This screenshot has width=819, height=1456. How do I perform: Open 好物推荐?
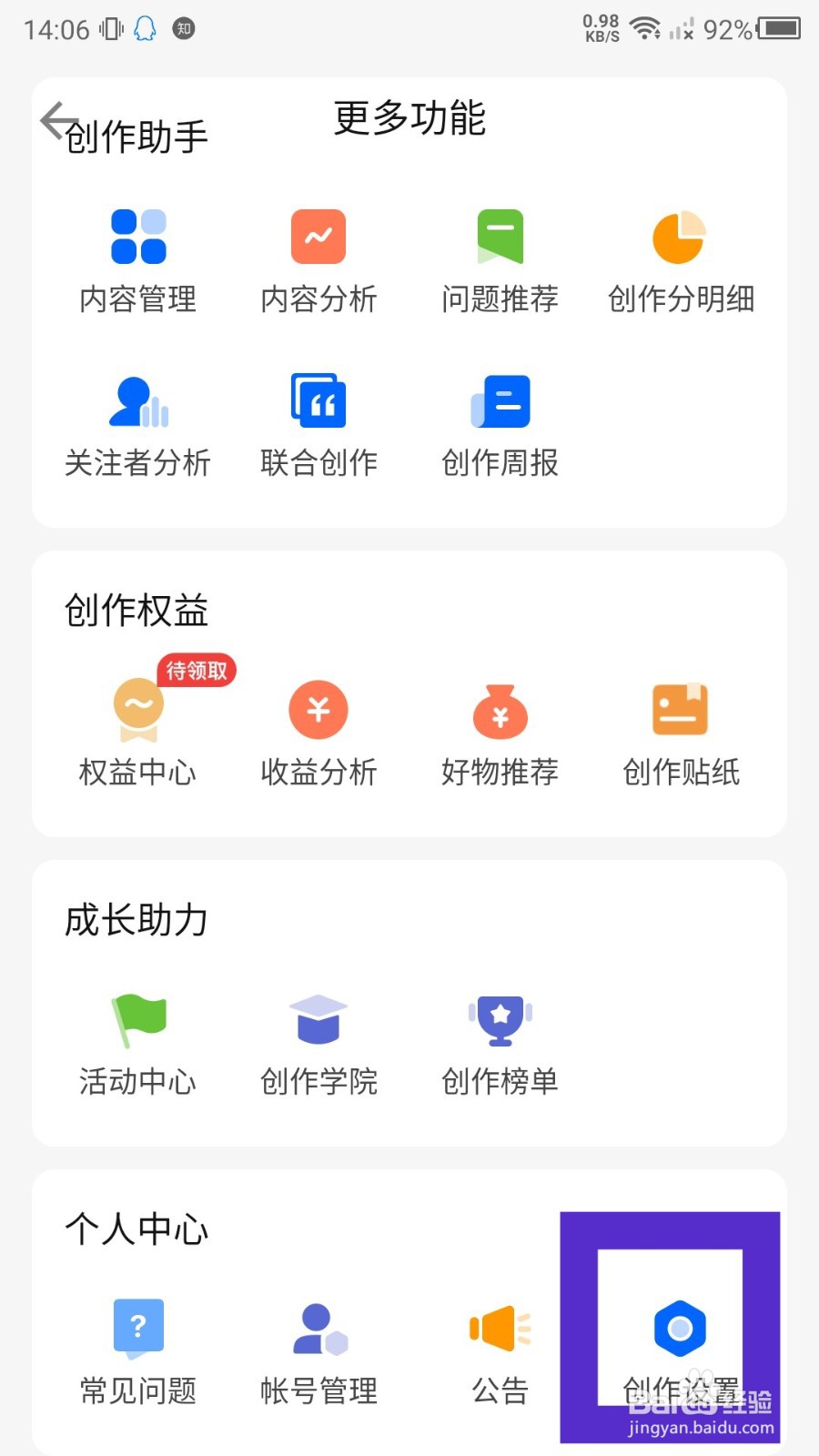pos(500,733)
